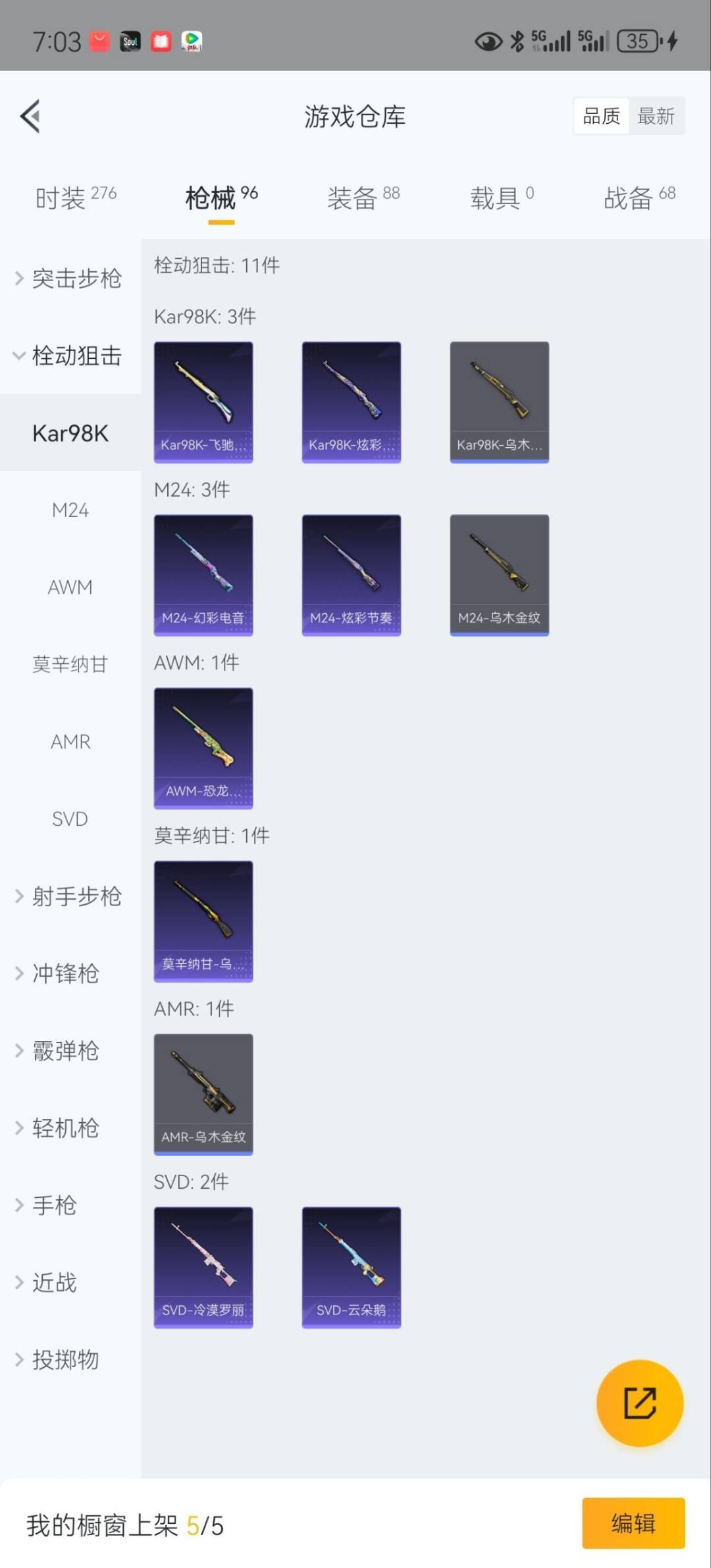
Task: Open the SVD-云朵鹅 skin card
Action: point(352,1267)
